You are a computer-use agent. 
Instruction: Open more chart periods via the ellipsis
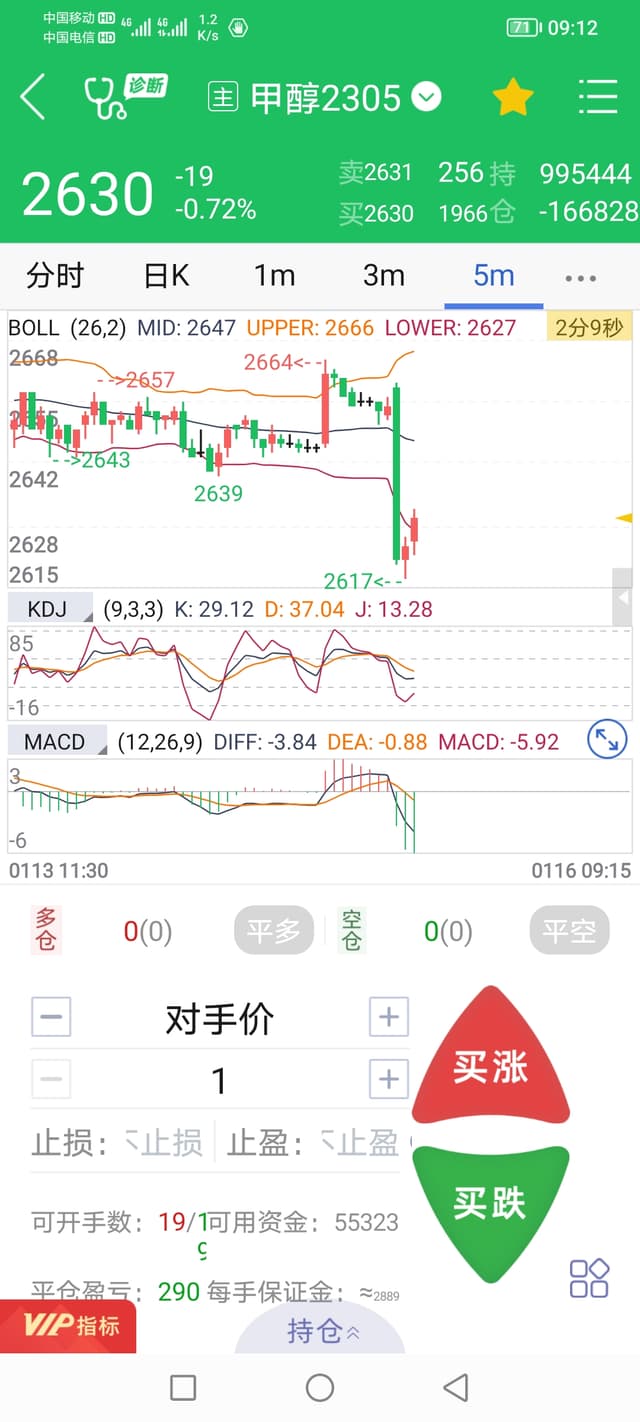pyautogui.click(x=580, y=278)
